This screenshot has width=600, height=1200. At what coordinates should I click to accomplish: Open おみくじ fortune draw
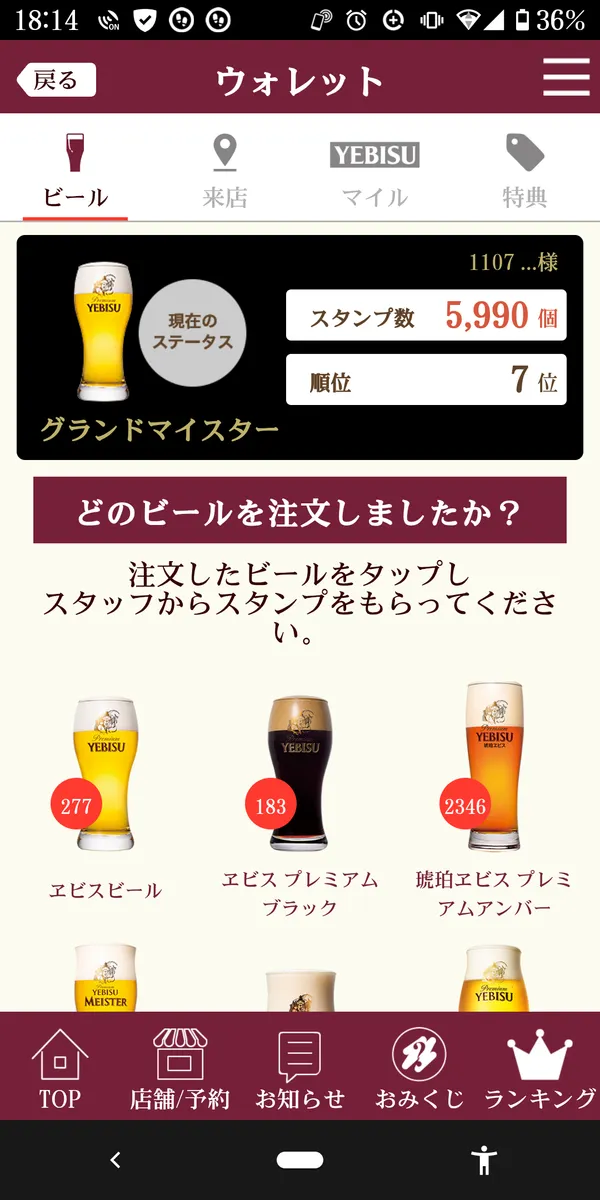click(x=419, y=1070)
